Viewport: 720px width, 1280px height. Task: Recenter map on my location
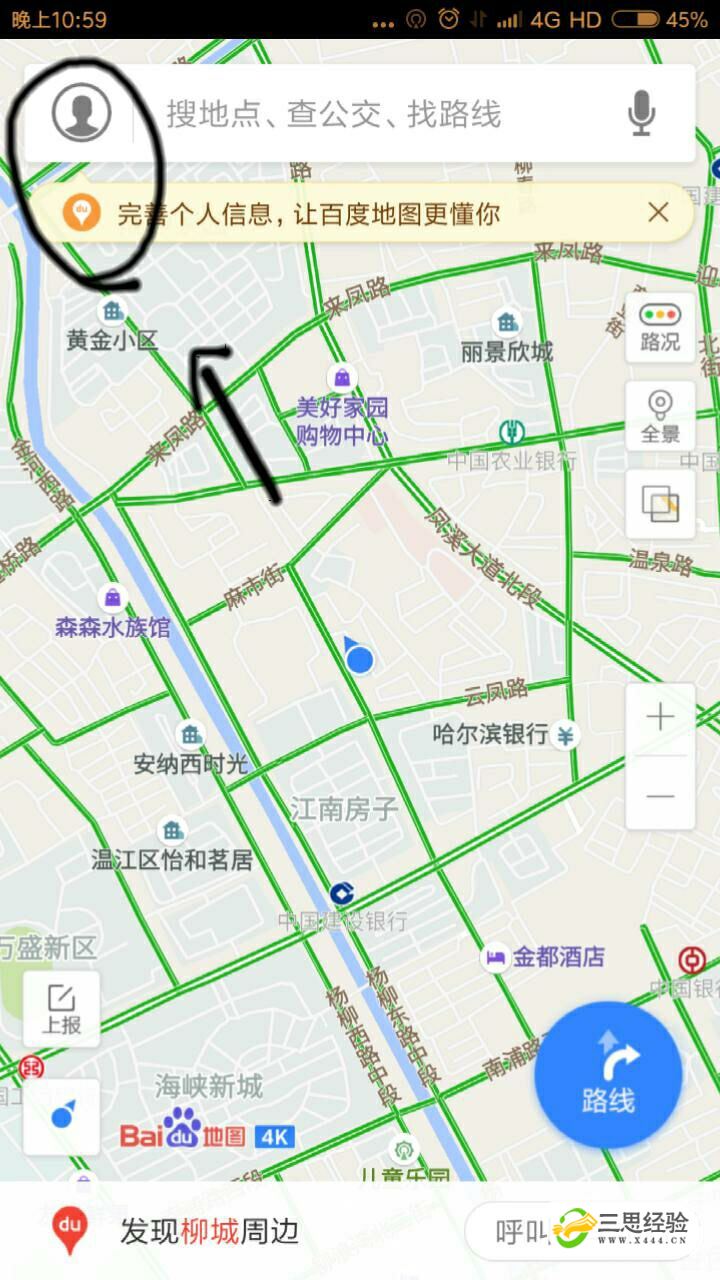coord(61,1116)
